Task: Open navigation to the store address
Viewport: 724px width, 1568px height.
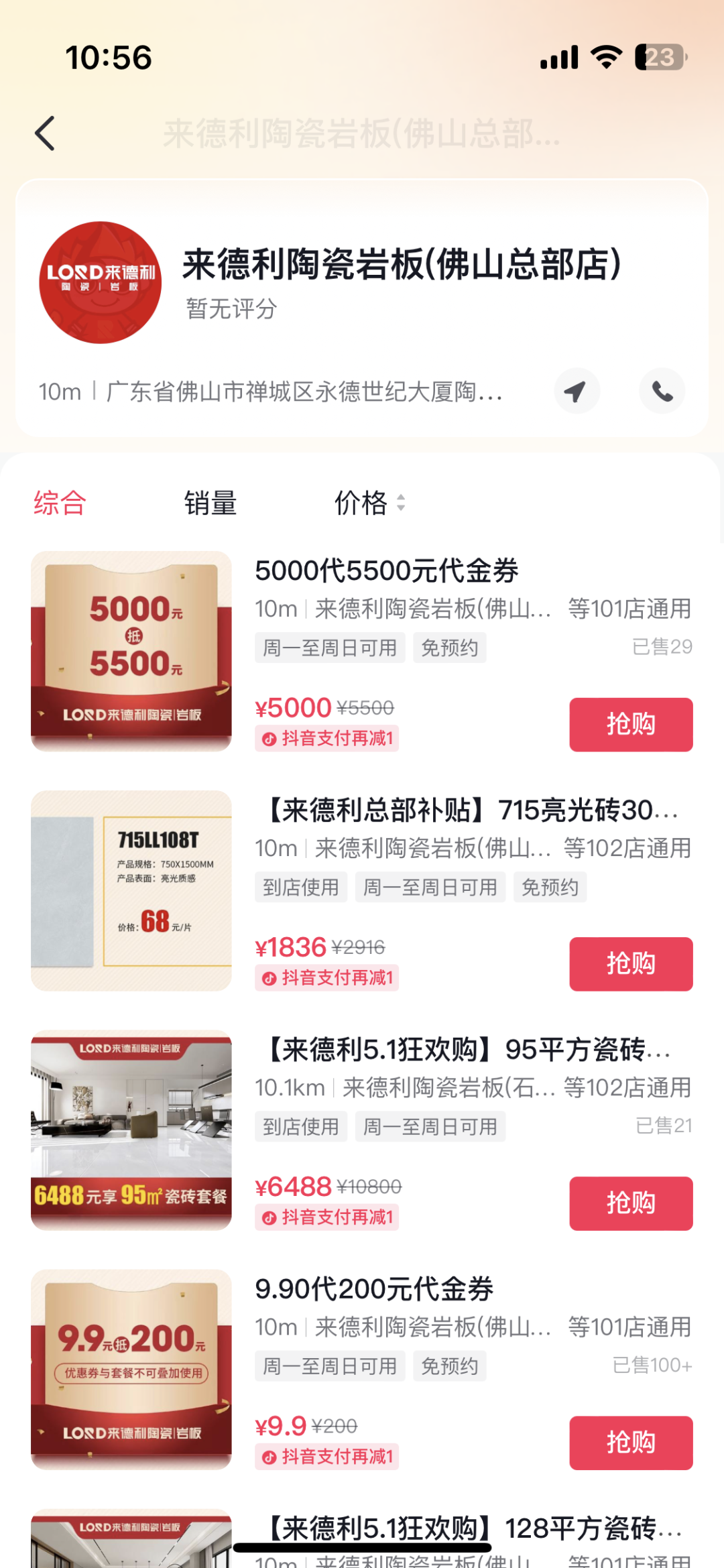Action: point(577,391)
